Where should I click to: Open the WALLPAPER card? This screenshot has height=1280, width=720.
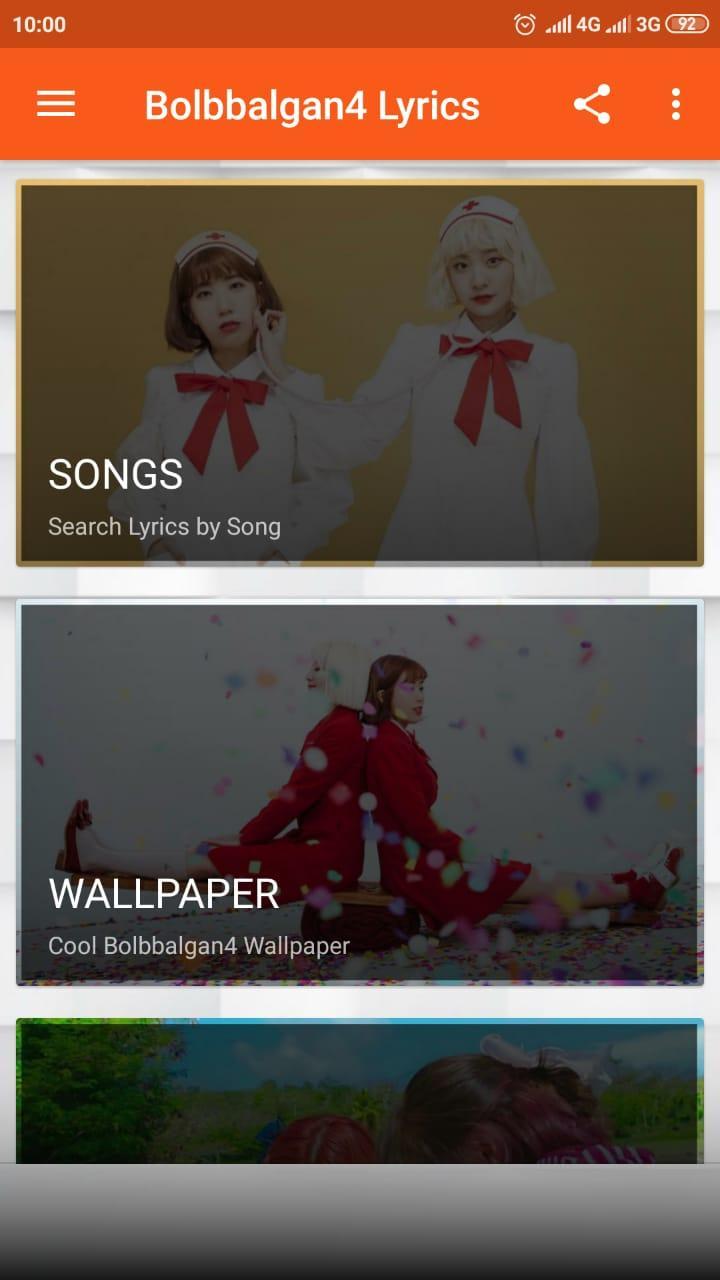360,793
